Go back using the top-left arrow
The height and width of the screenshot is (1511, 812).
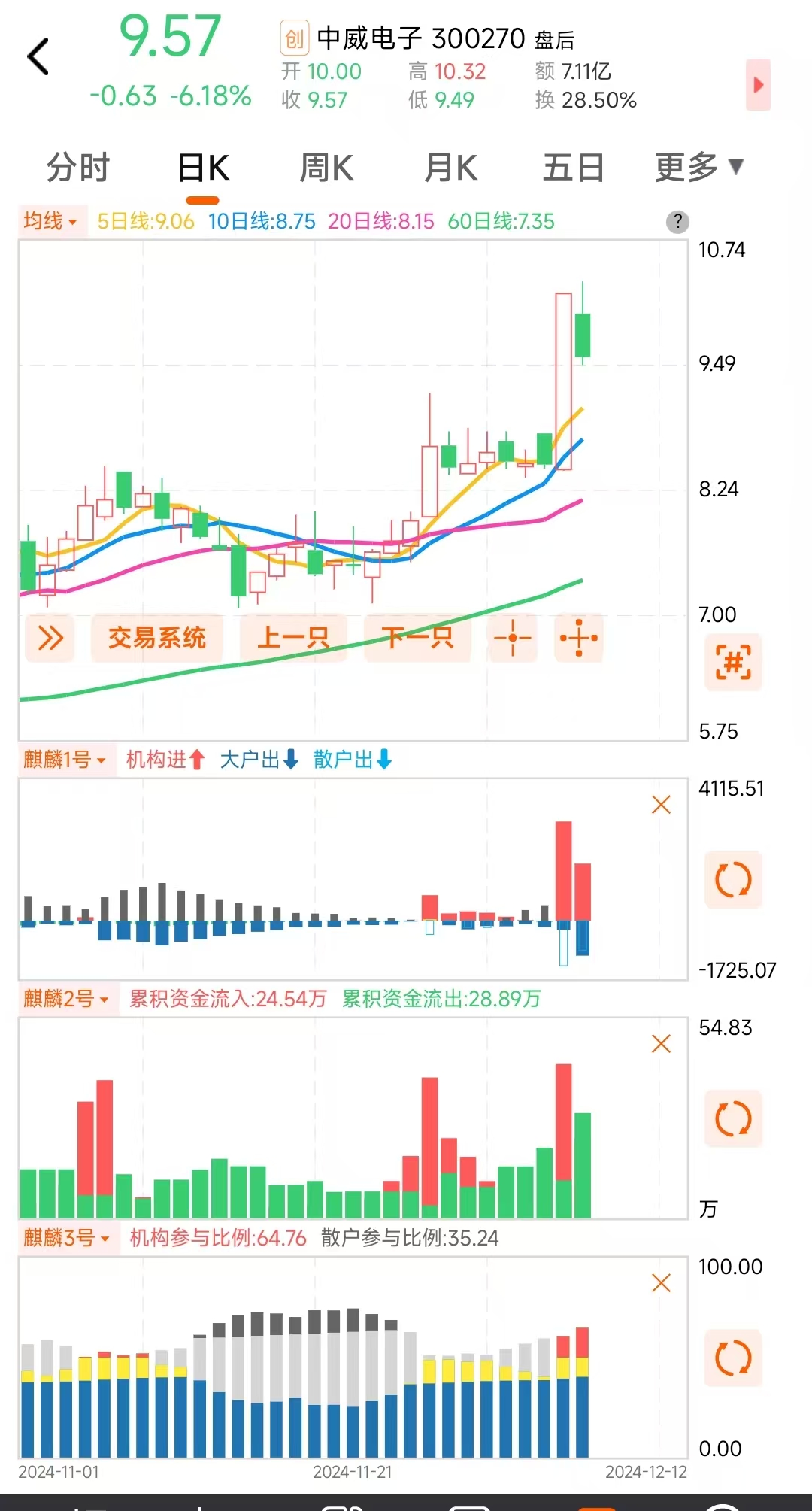38,57
